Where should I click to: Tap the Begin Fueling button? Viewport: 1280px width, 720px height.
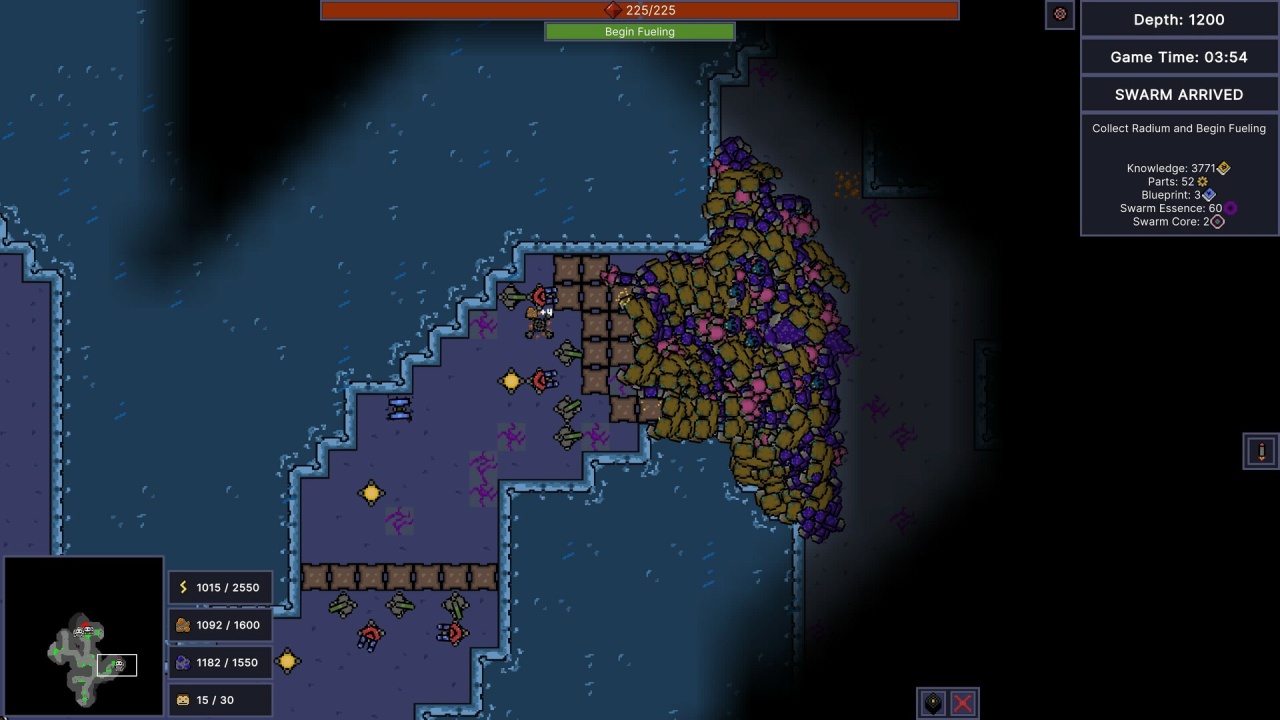[x=640, y=32]
